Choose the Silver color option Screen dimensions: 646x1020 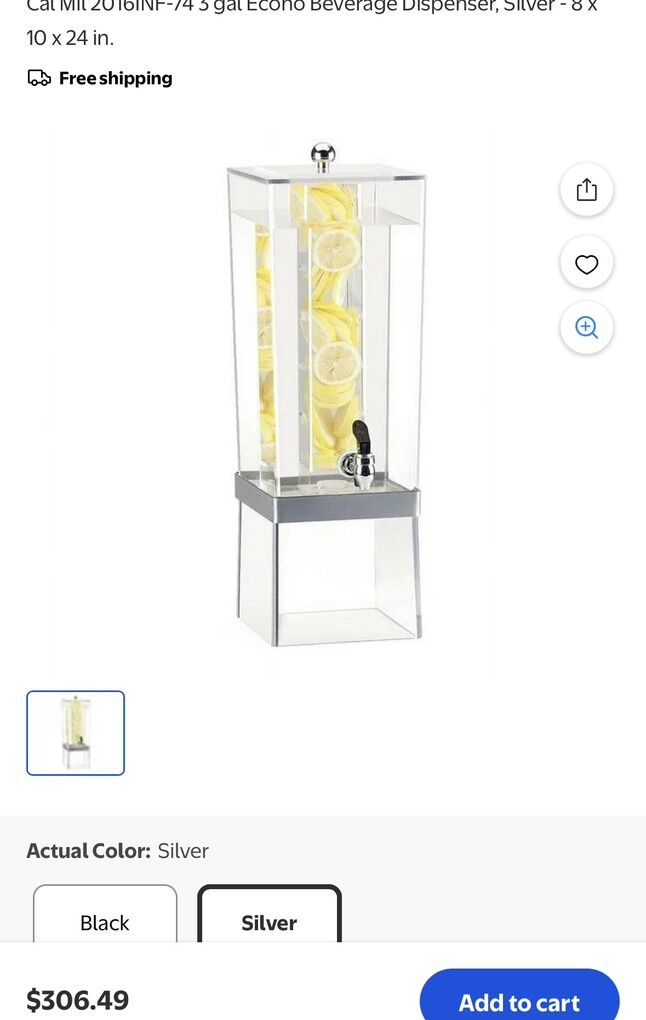coord(269,917)
